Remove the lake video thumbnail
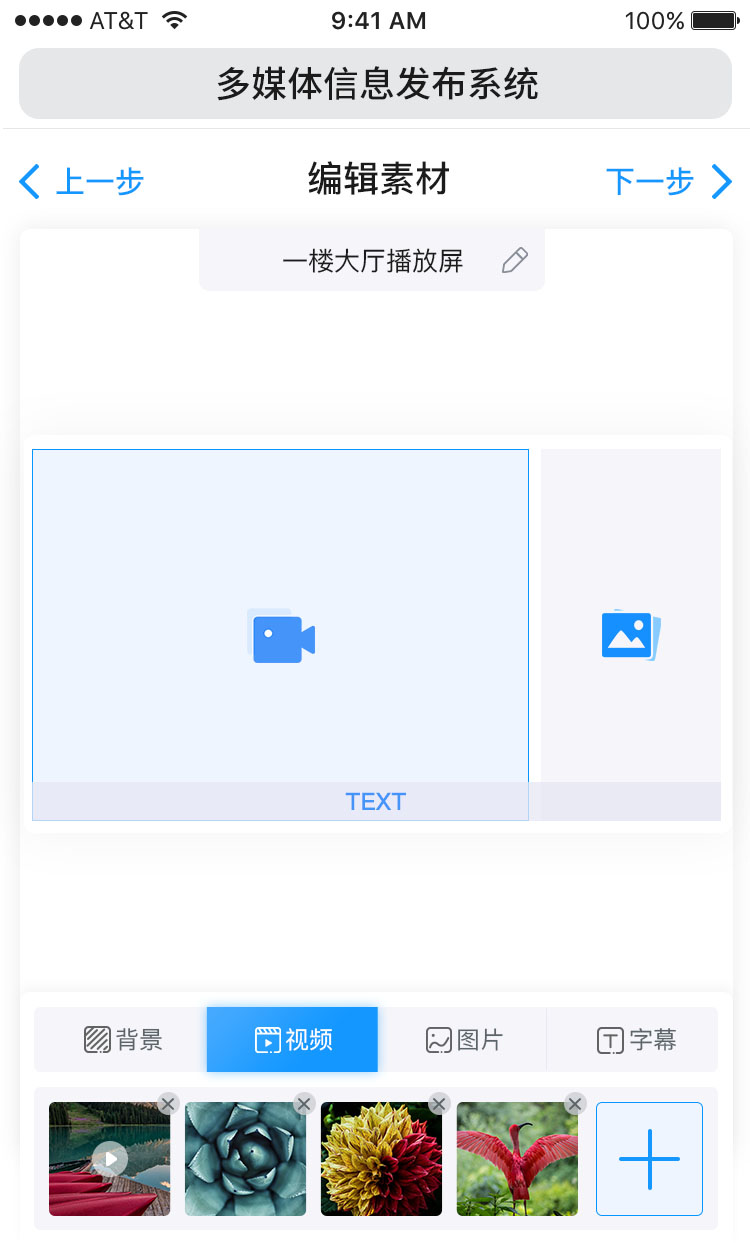 pos(168,1103)
